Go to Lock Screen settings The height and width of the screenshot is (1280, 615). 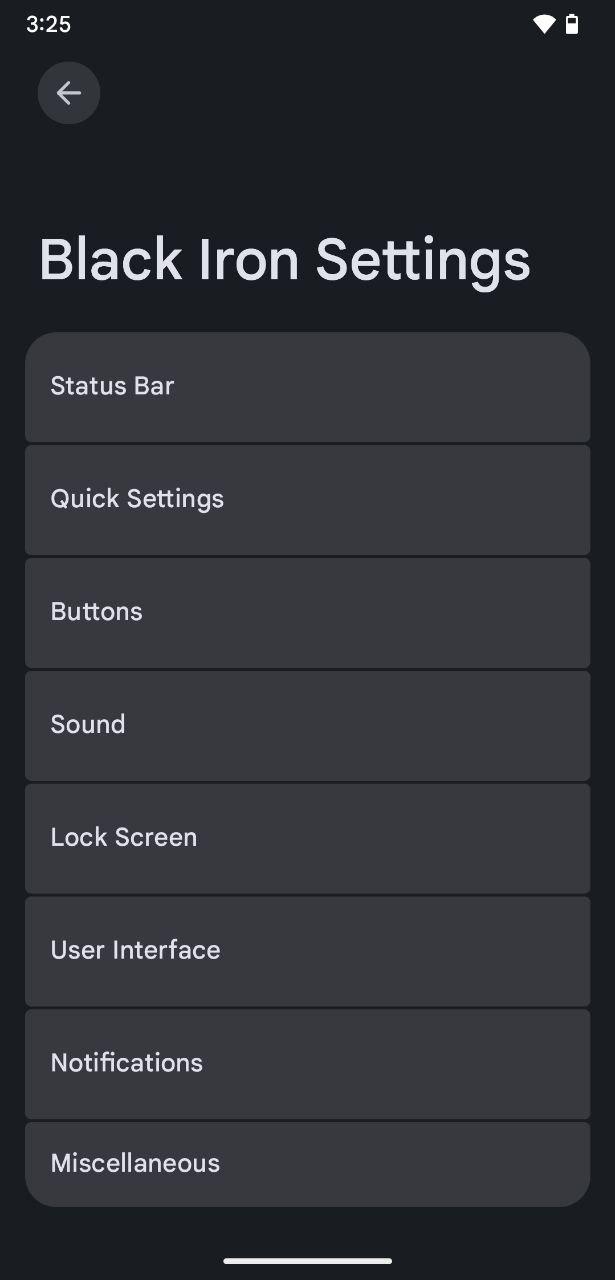[x=307, y=839]
